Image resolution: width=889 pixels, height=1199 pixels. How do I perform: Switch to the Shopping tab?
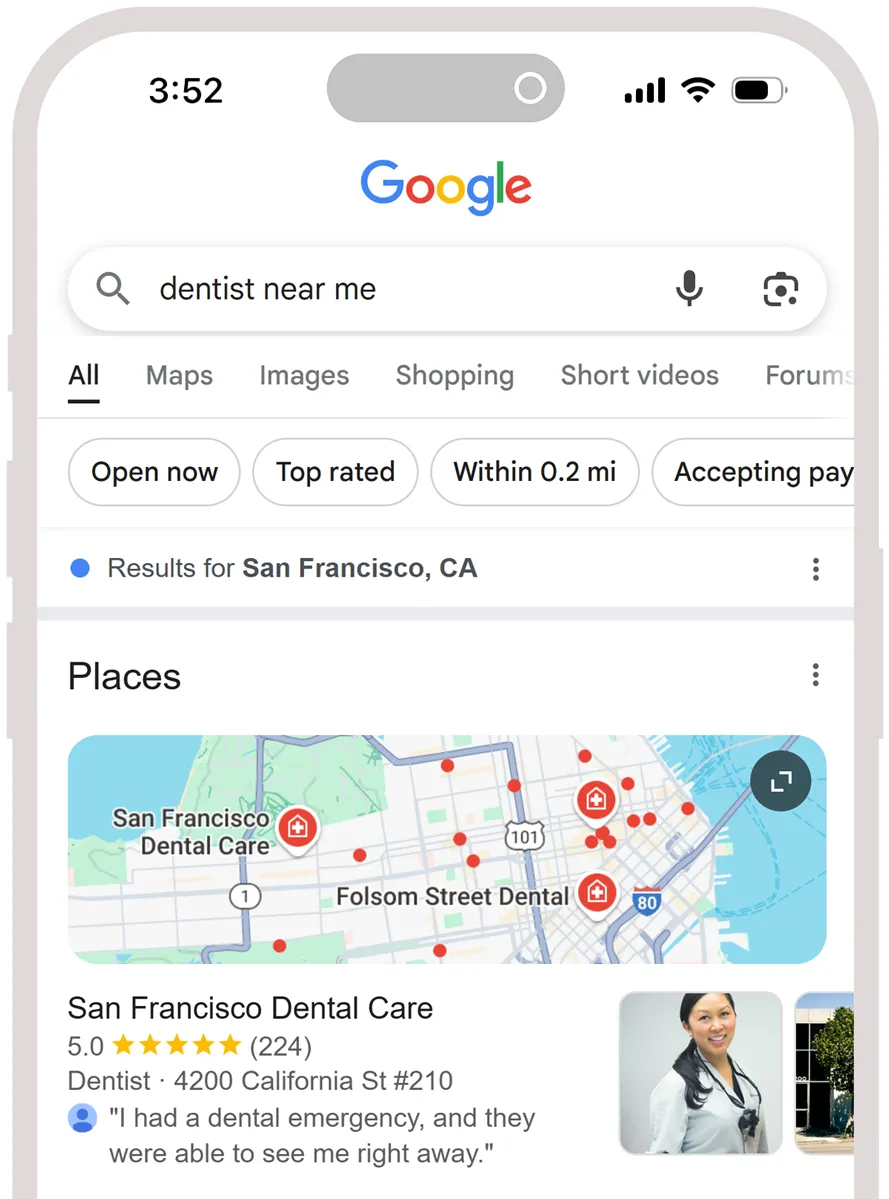pos(454,376)
